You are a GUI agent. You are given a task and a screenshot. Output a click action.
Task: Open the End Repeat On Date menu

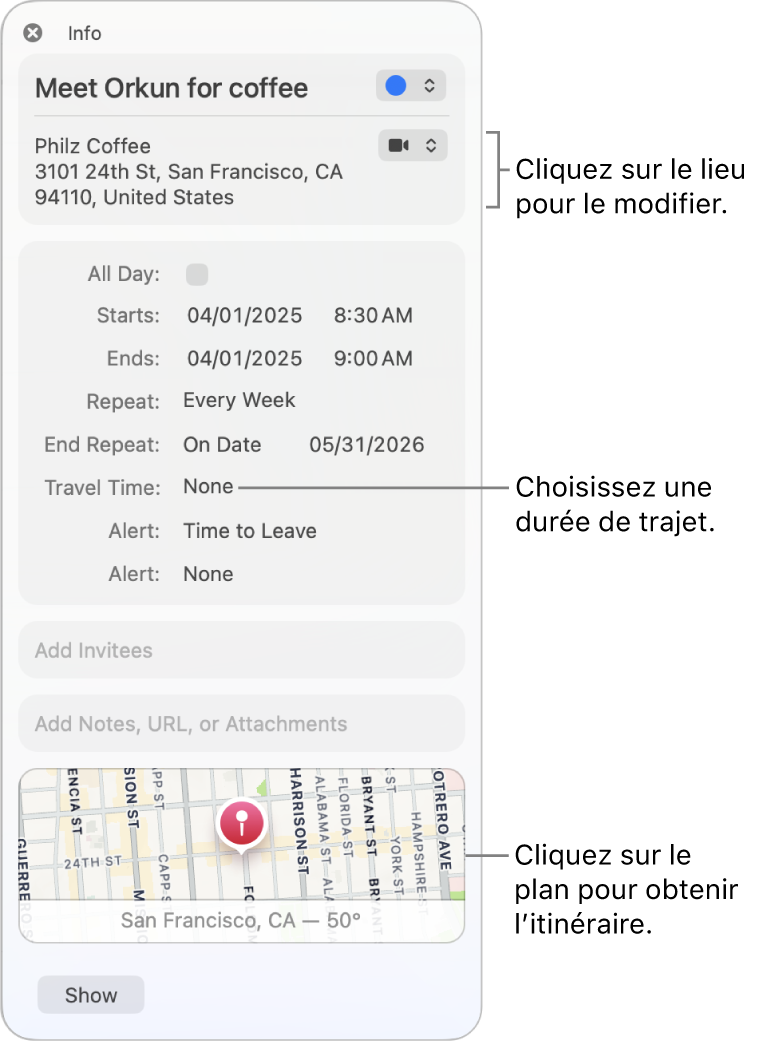point(222,445)
